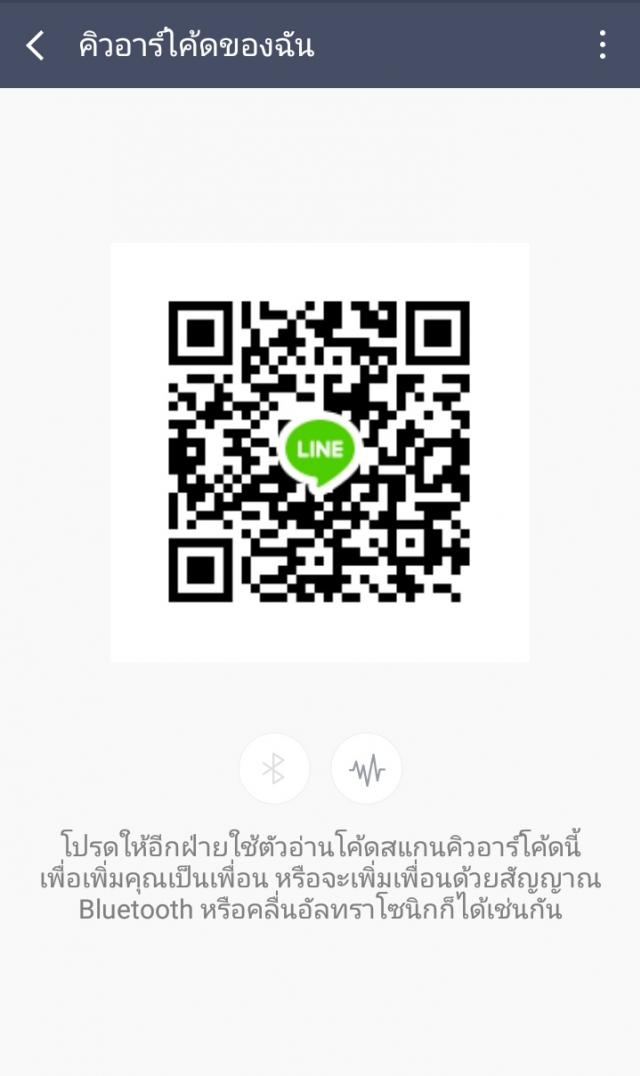Open the three-dot overflow menu
The width and height of the screenshot is (640, 1076).
click(x=602, y=45)
